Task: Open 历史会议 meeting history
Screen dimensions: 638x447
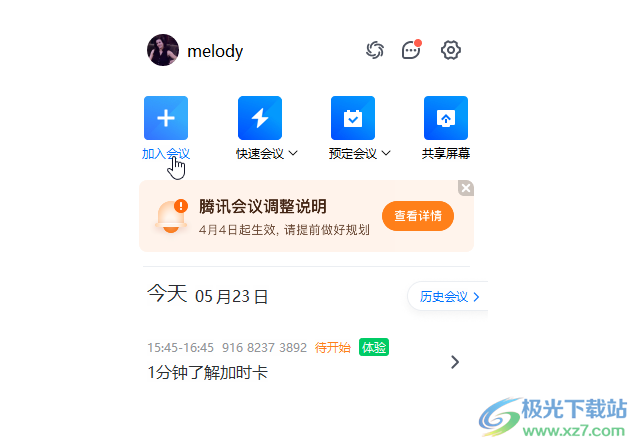Action: tap(449, 297)
